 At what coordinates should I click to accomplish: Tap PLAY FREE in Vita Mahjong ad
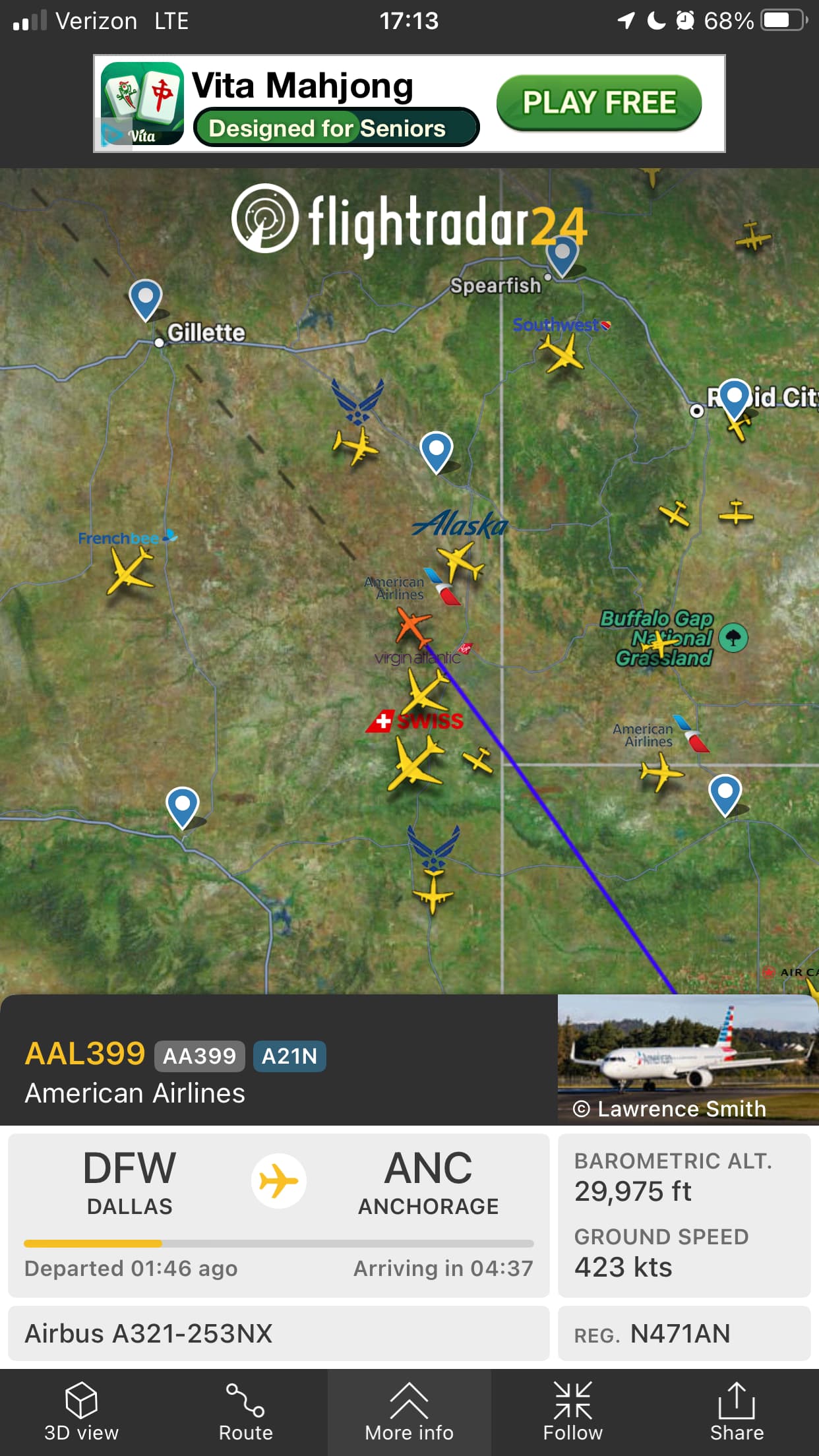[x=598, y=103]
